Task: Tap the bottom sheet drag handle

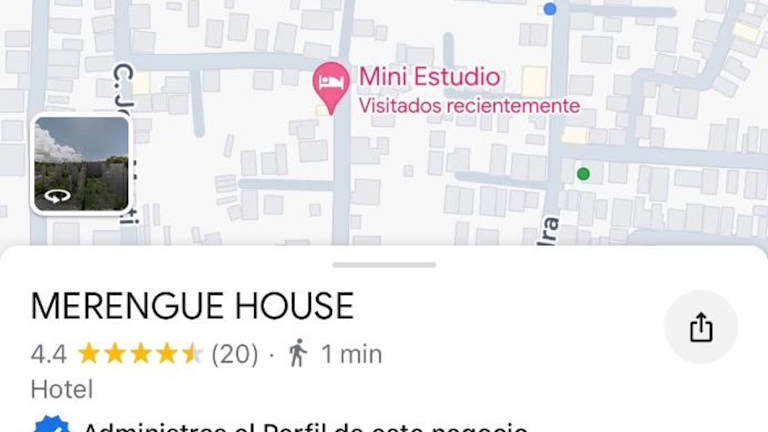Action: [x=384, y=265]
